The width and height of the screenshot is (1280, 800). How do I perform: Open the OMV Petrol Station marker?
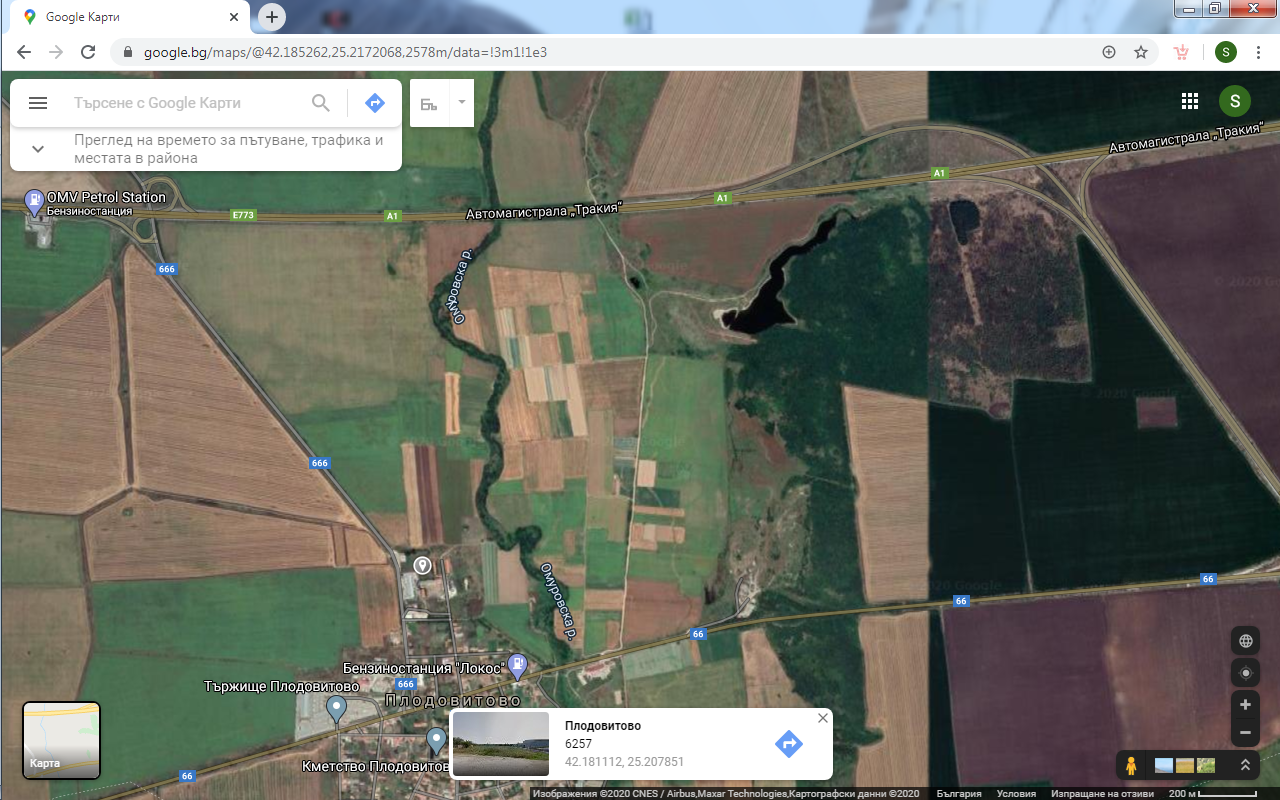point(35,200)
